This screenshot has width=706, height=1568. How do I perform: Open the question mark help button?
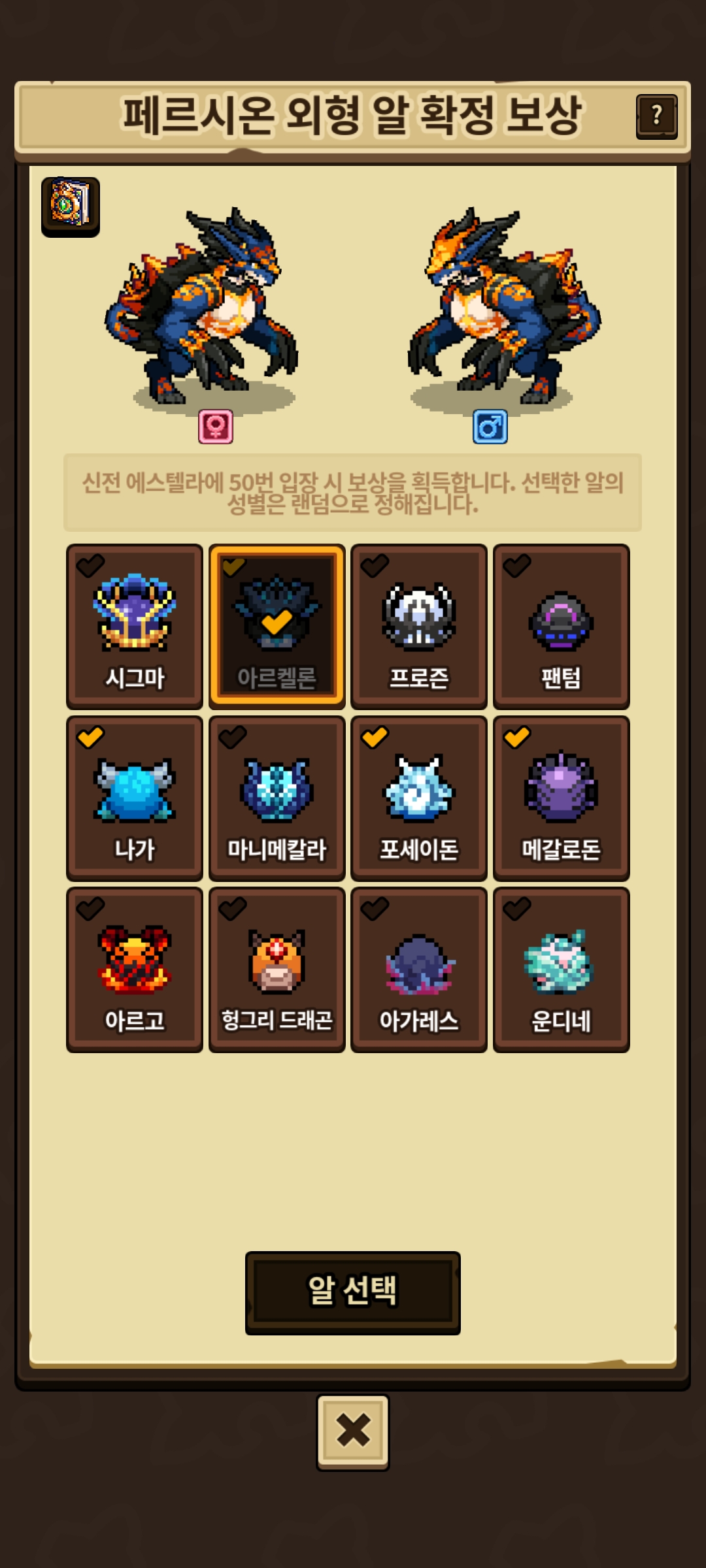click(x=656, y=116)
